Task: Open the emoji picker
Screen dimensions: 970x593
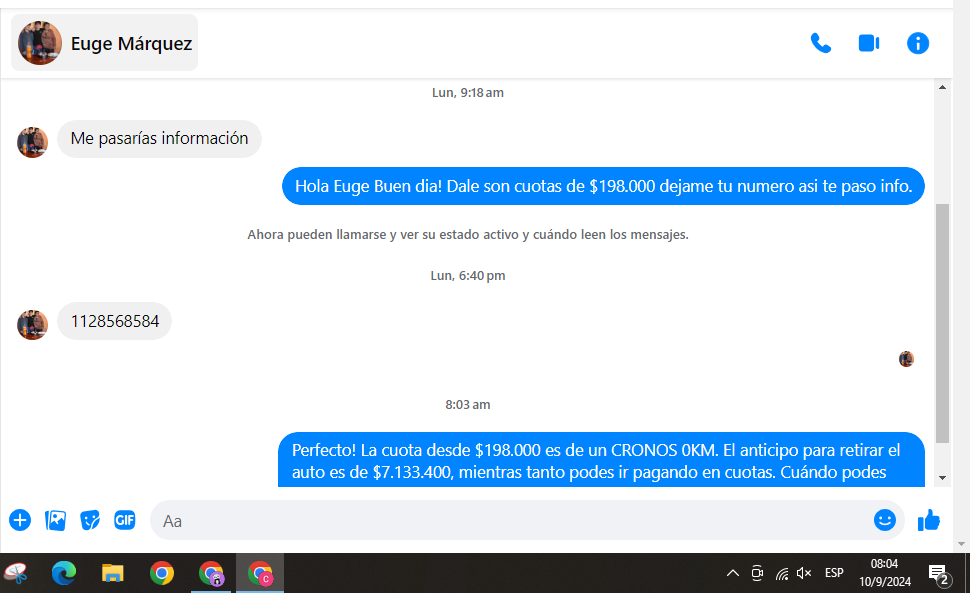Action: pyautogui.click(x=884, y=520)
